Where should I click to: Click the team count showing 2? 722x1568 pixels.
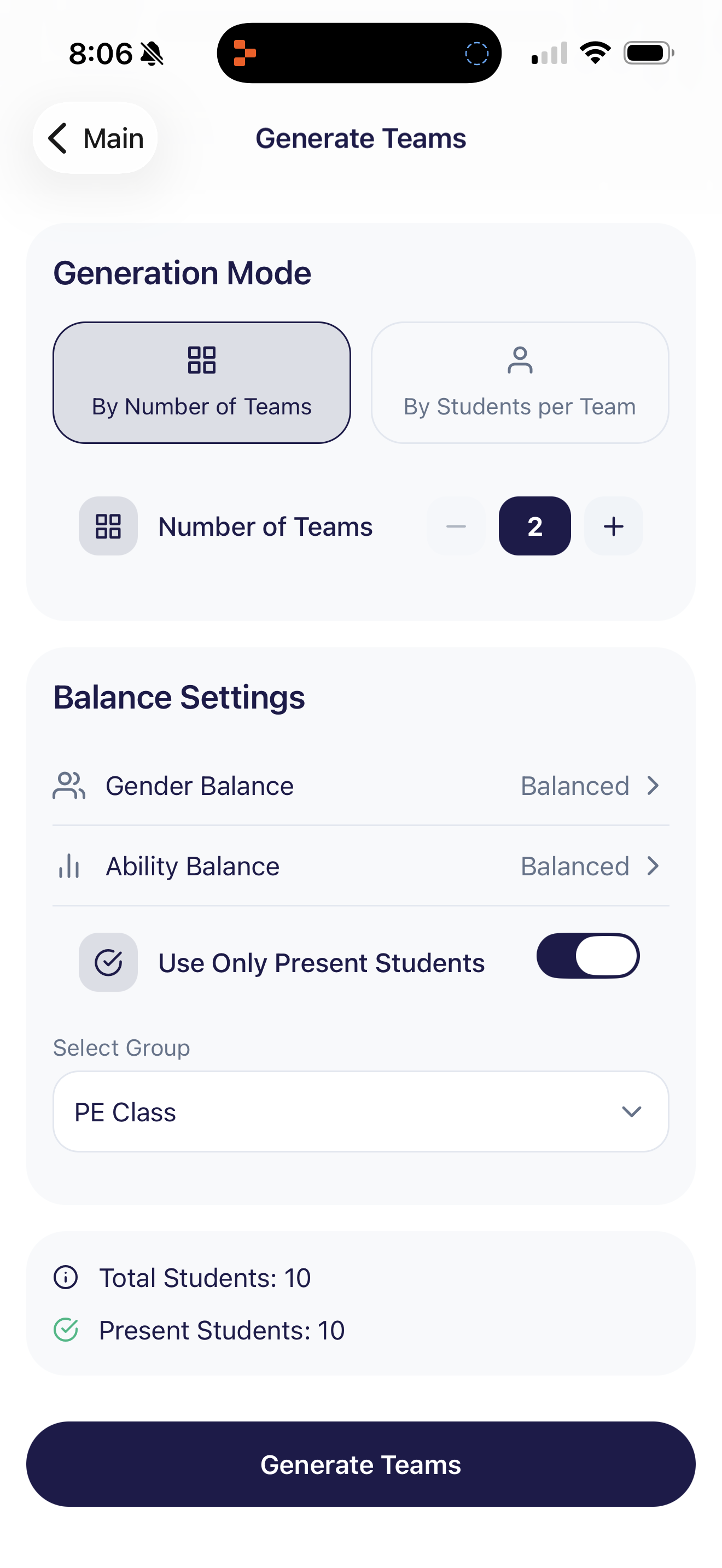pos(534,526)
